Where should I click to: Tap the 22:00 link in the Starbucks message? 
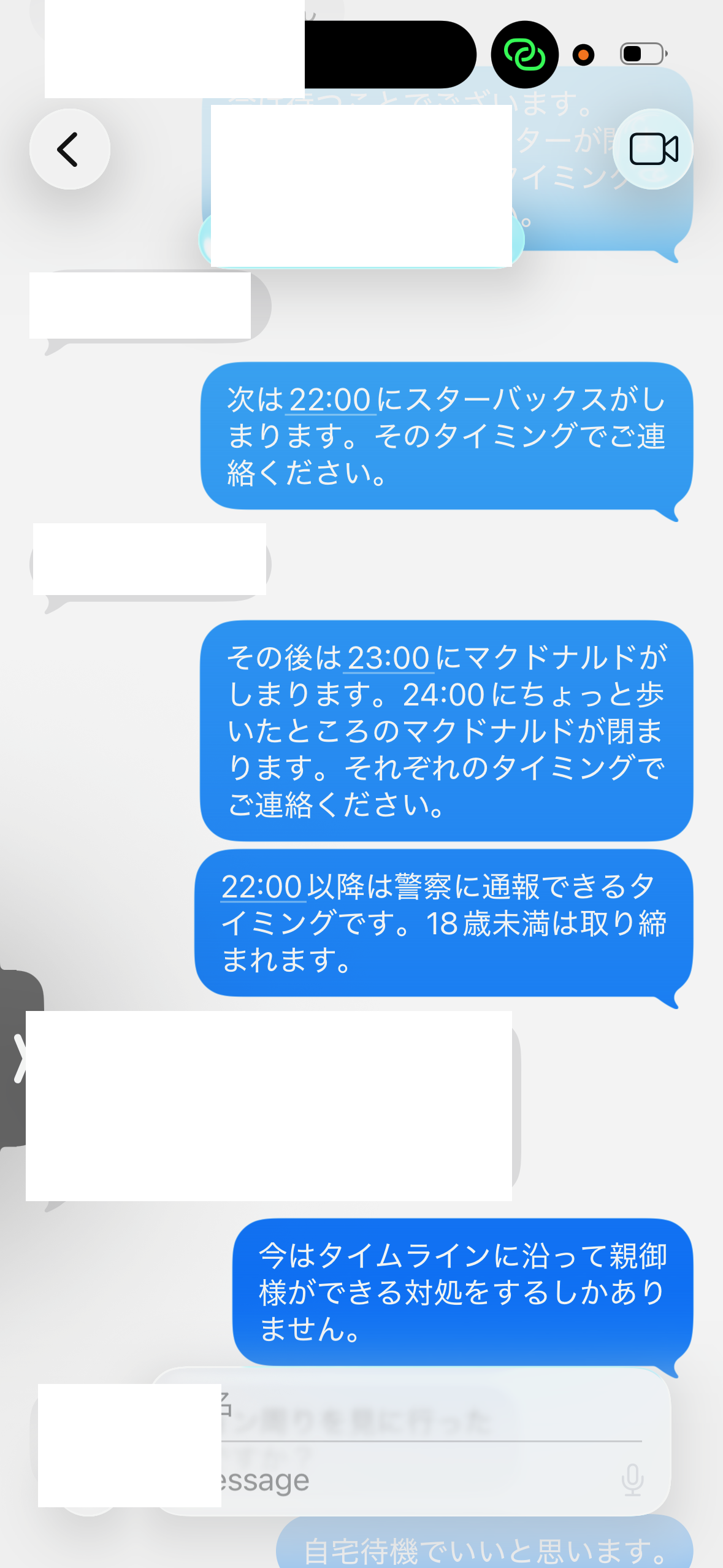tap(330, 400)
